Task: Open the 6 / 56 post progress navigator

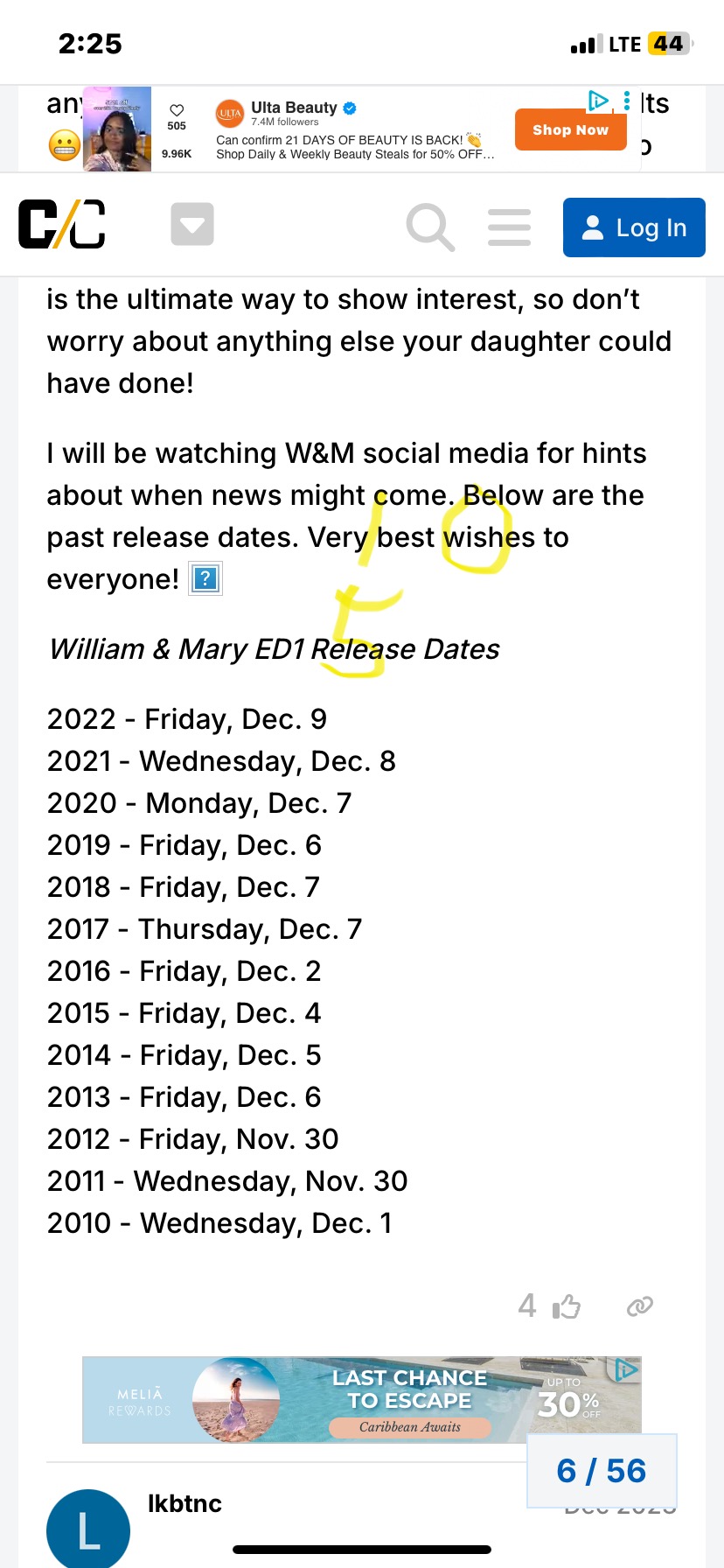Action: 602,1471
